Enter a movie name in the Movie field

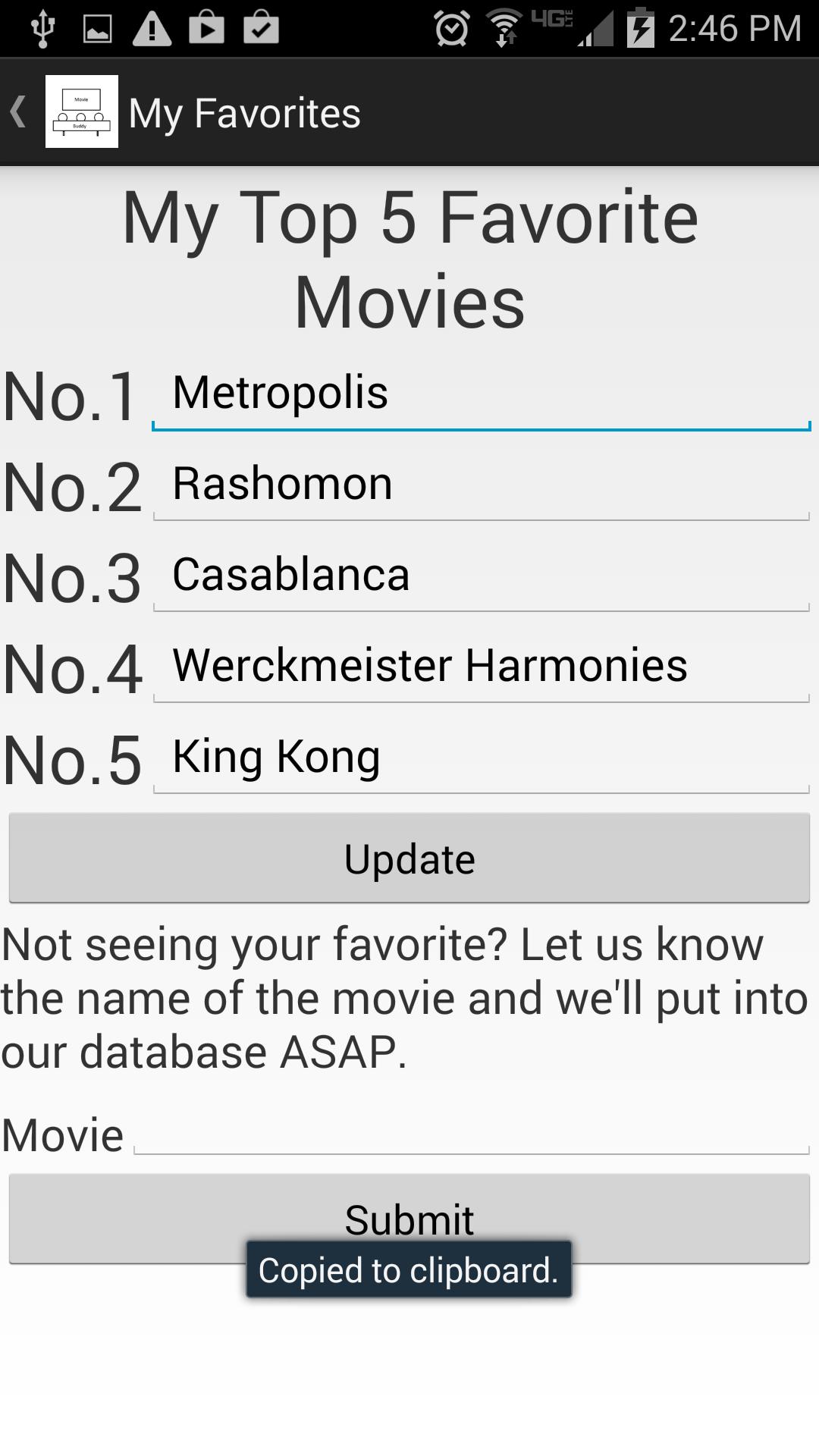[470, 1134]
